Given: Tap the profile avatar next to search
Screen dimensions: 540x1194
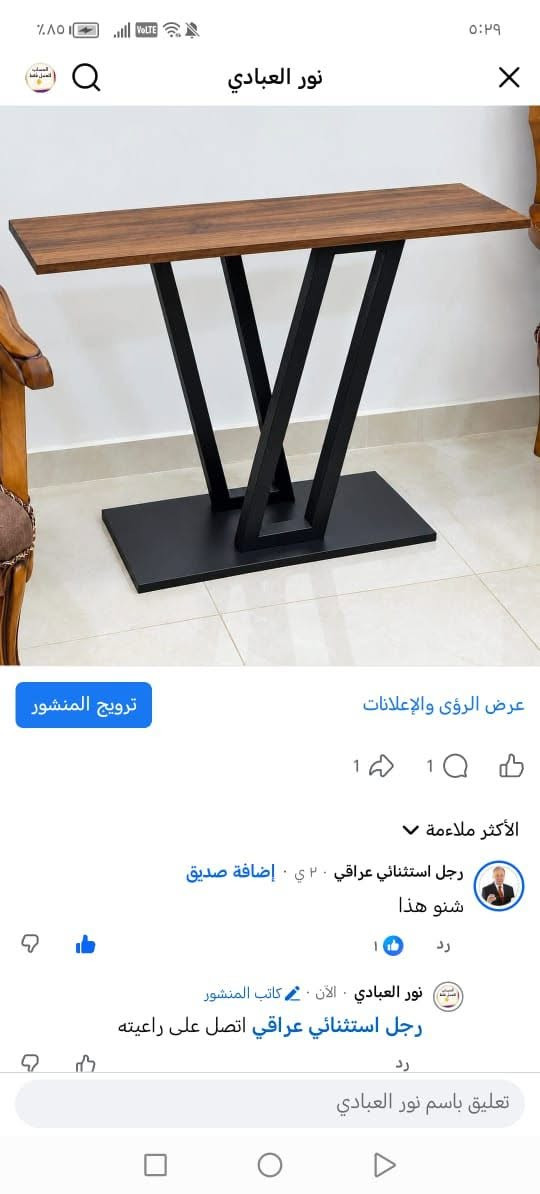Looking at the screenshot, I should tap(40, 78).
